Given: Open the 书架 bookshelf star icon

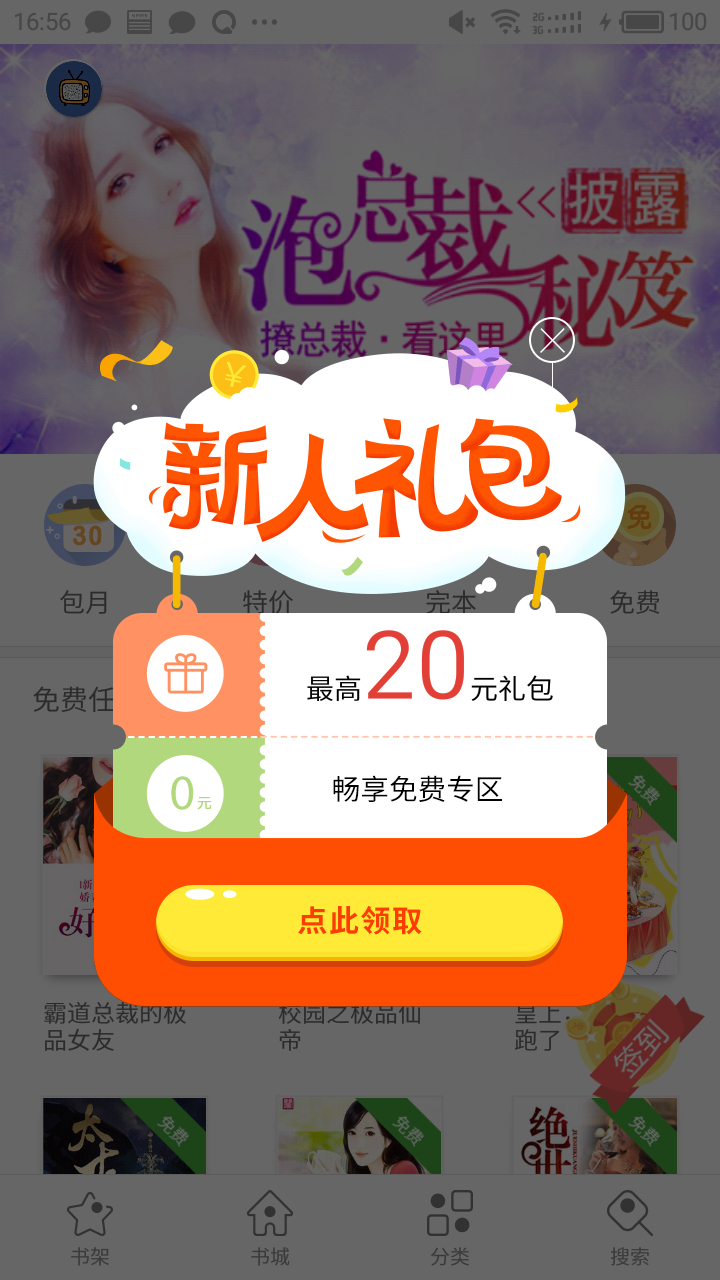Looking at the screenshot, I should [x=90, y=1215].
